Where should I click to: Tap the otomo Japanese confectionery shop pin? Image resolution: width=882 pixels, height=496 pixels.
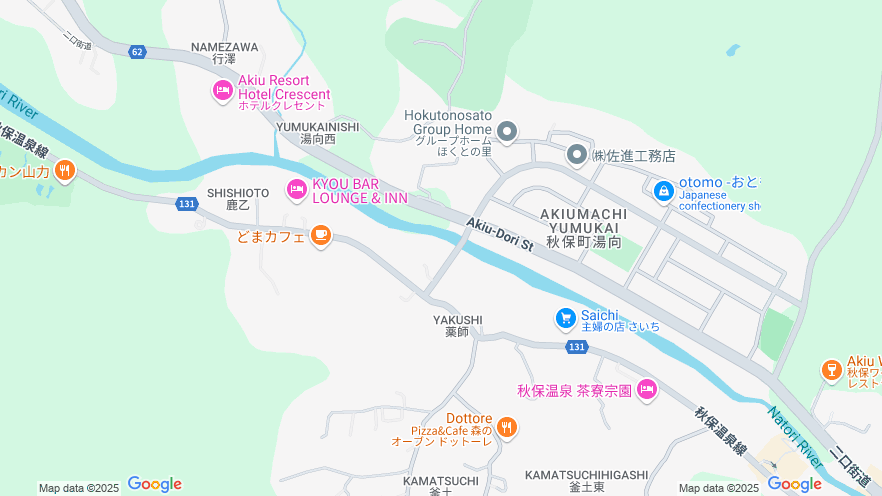tap(663, 189)
